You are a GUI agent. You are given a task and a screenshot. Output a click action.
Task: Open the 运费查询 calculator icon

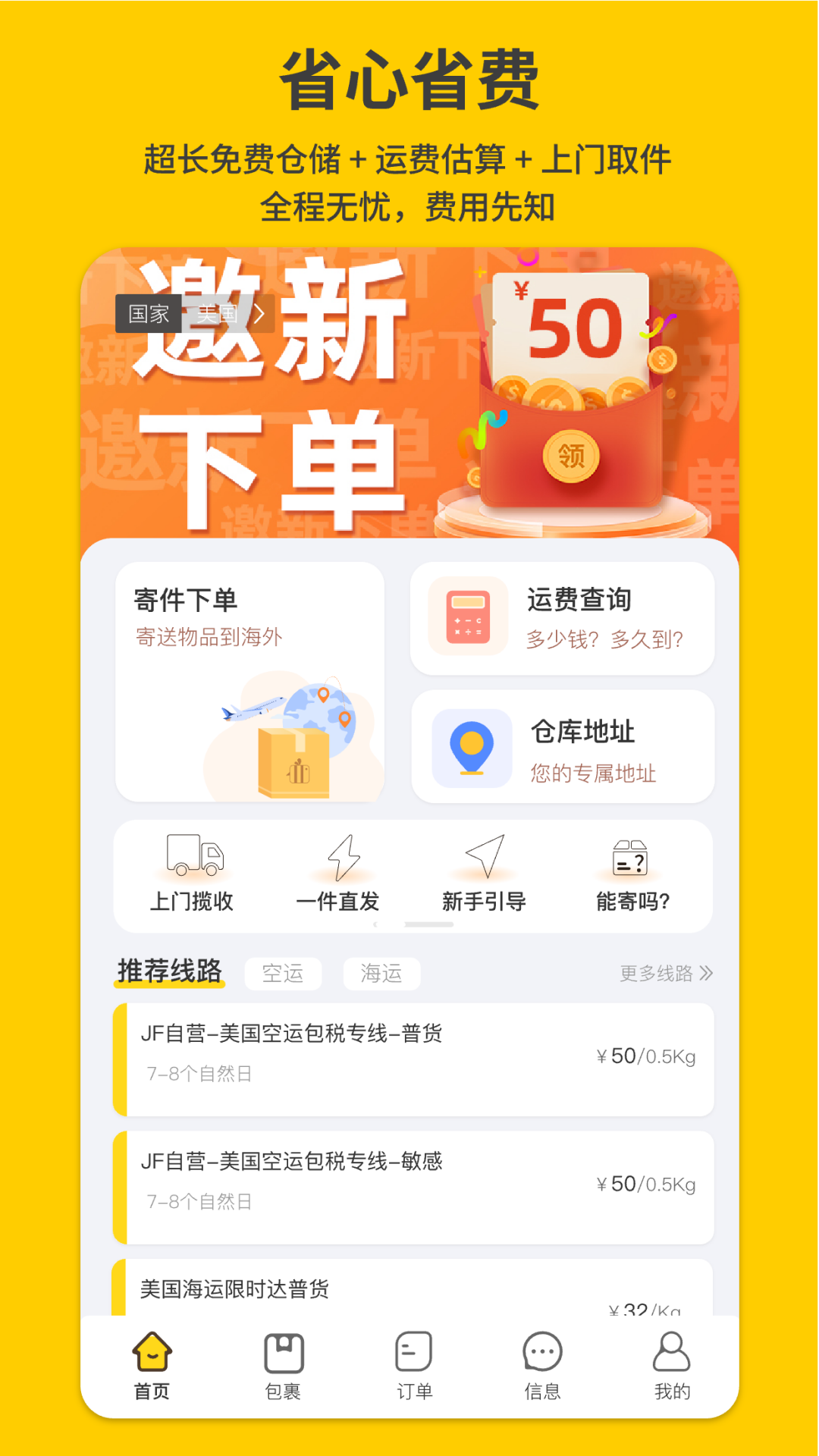tap(468, 616)
